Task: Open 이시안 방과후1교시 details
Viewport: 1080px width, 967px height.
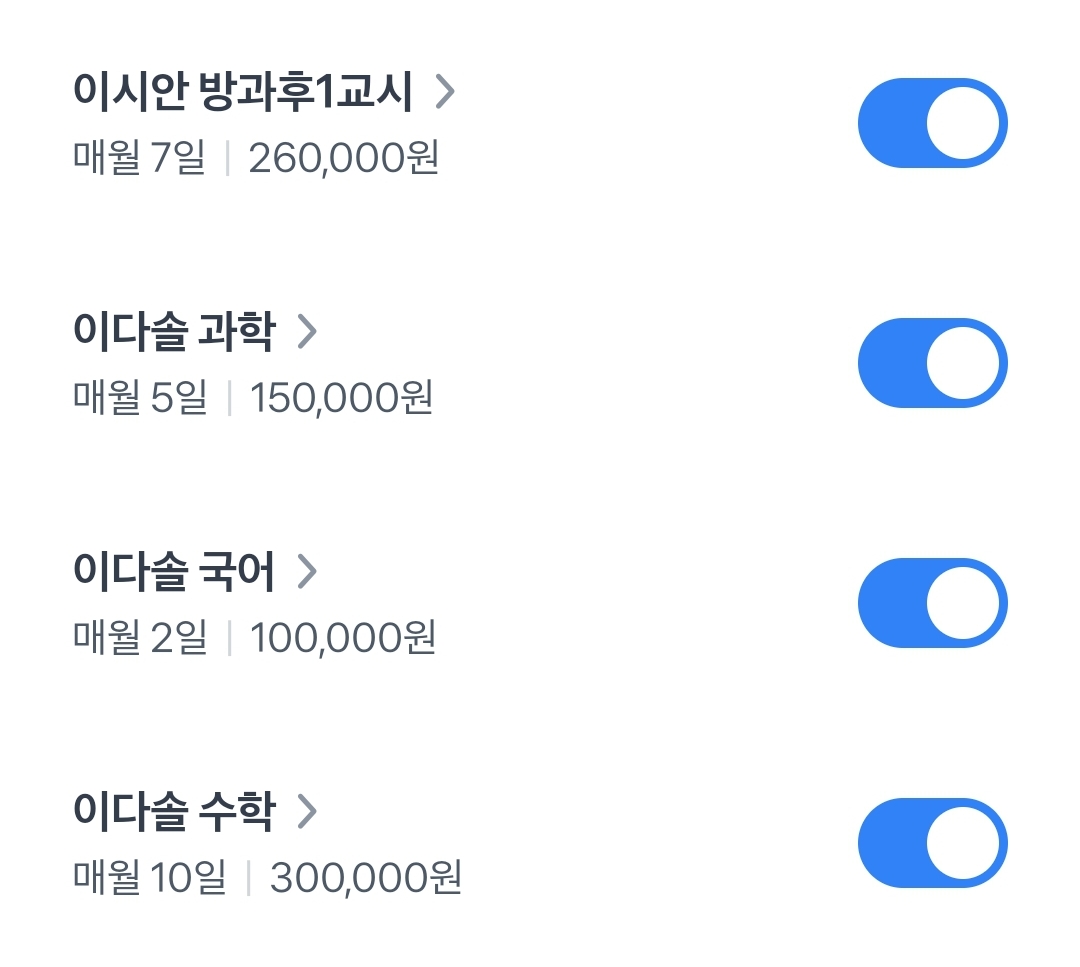Action: [x=263, y=92]
